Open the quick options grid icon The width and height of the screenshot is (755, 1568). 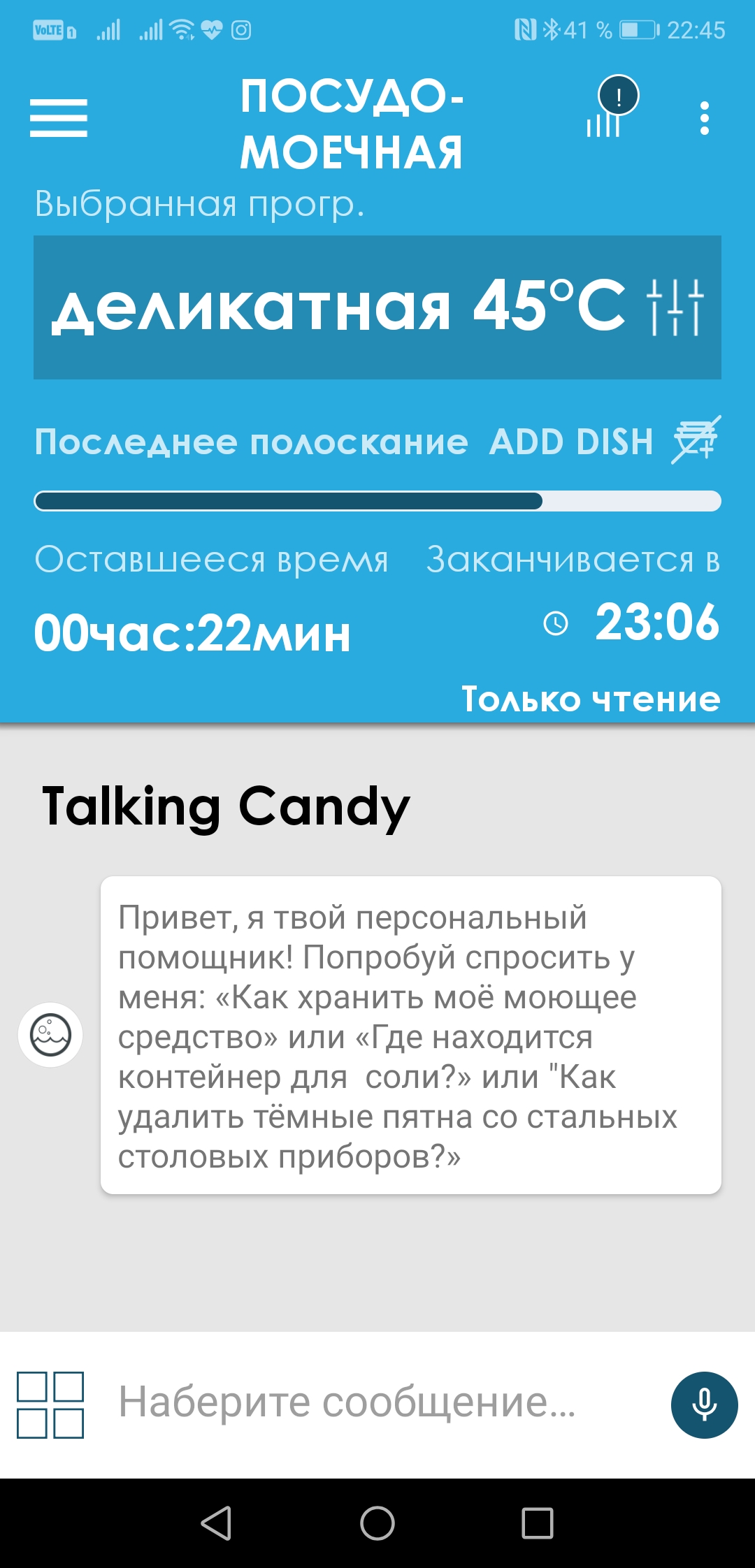(x=50, y=1404)
